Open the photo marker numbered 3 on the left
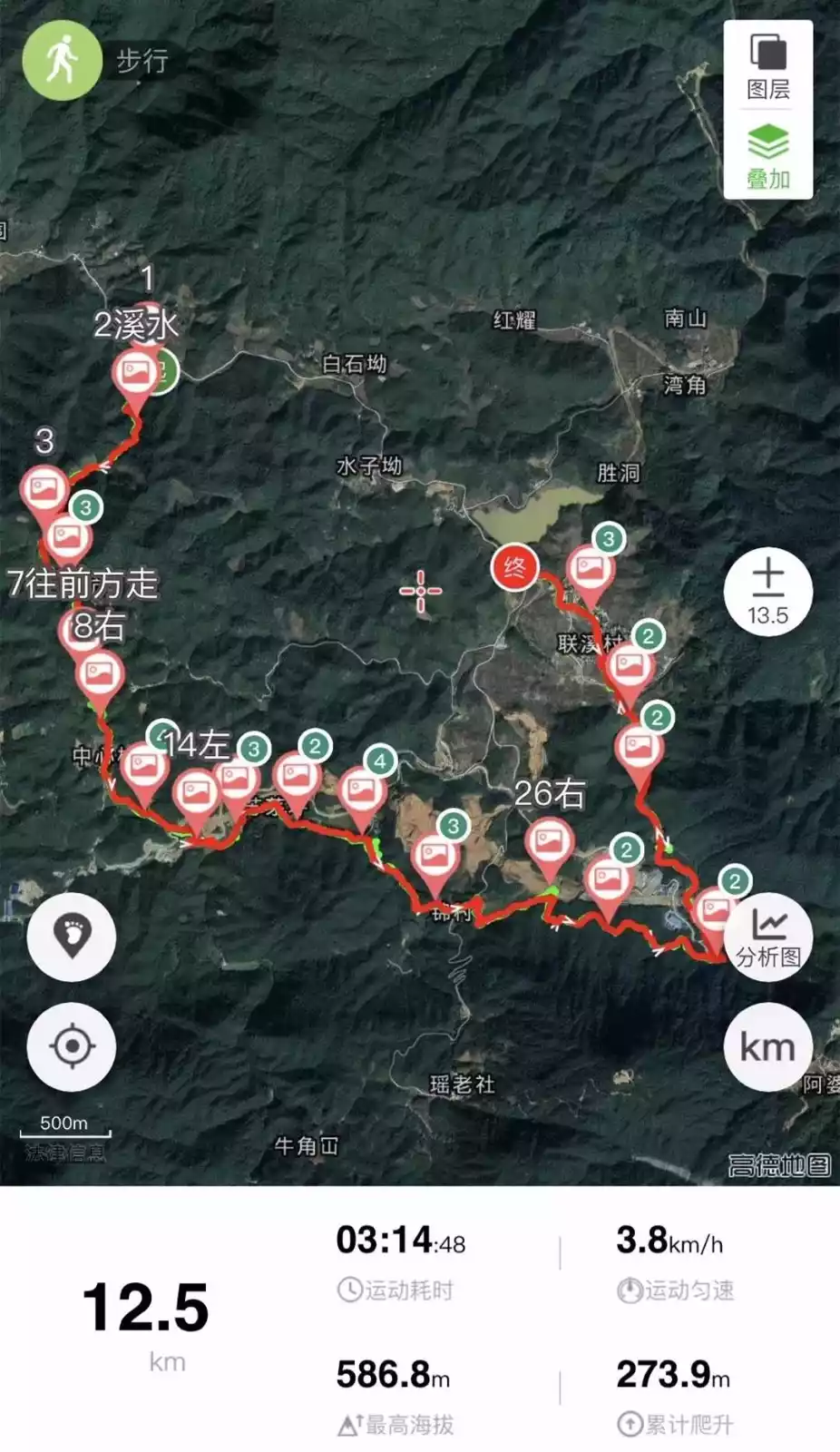 [x=44, y=490]
